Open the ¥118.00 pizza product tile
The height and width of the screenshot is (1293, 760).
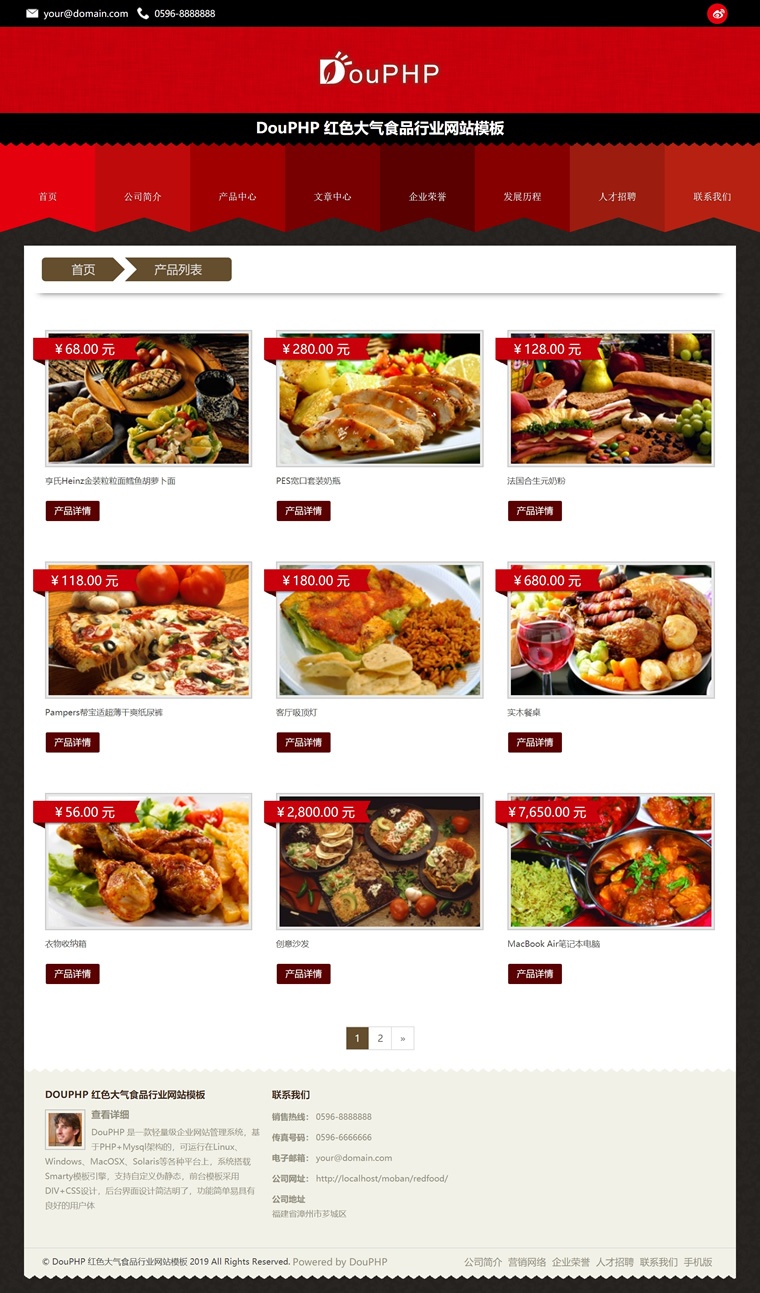click(x=148, y=631)
